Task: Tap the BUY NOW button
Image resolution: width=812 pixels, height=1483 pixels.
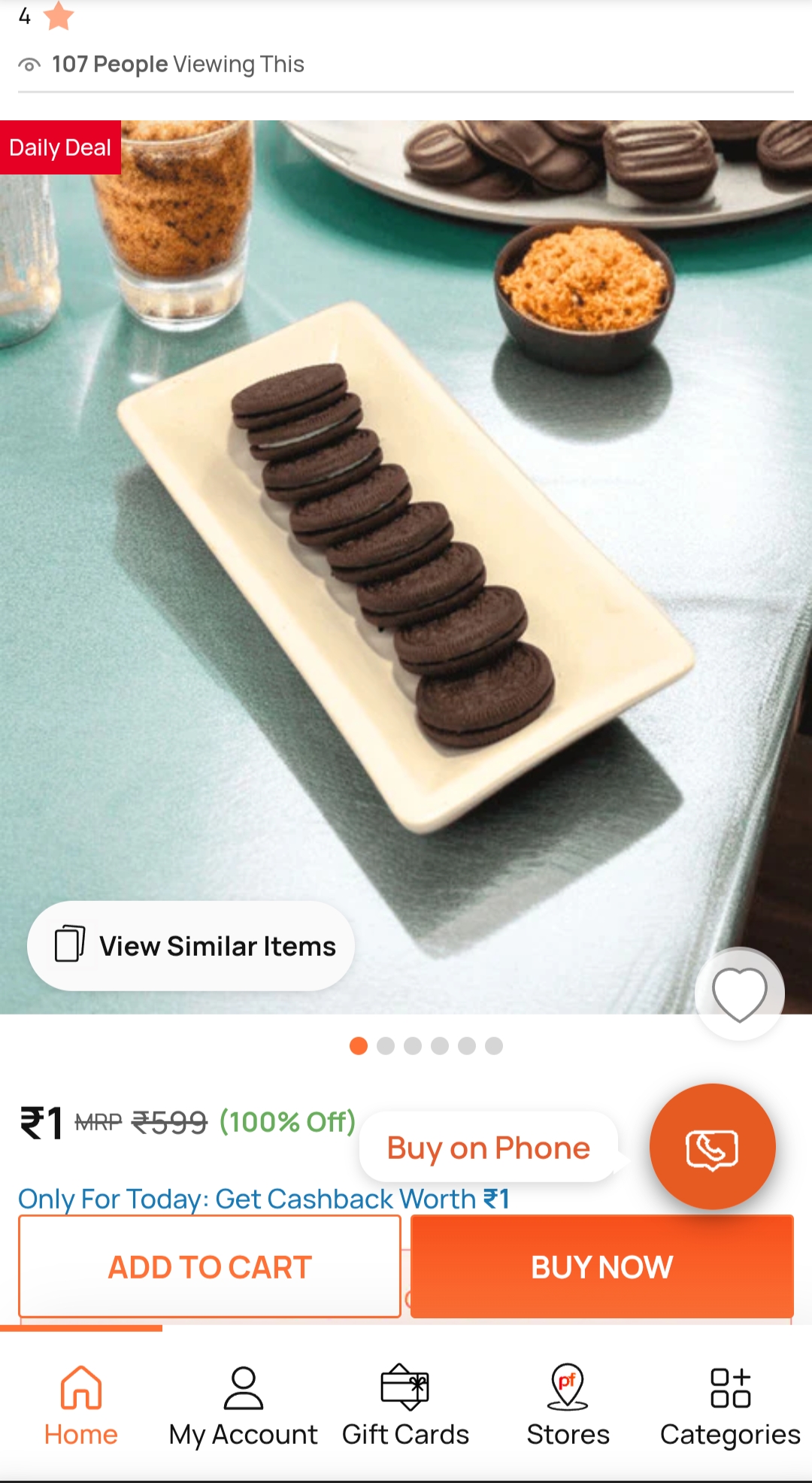Action: click(600, 1266)
